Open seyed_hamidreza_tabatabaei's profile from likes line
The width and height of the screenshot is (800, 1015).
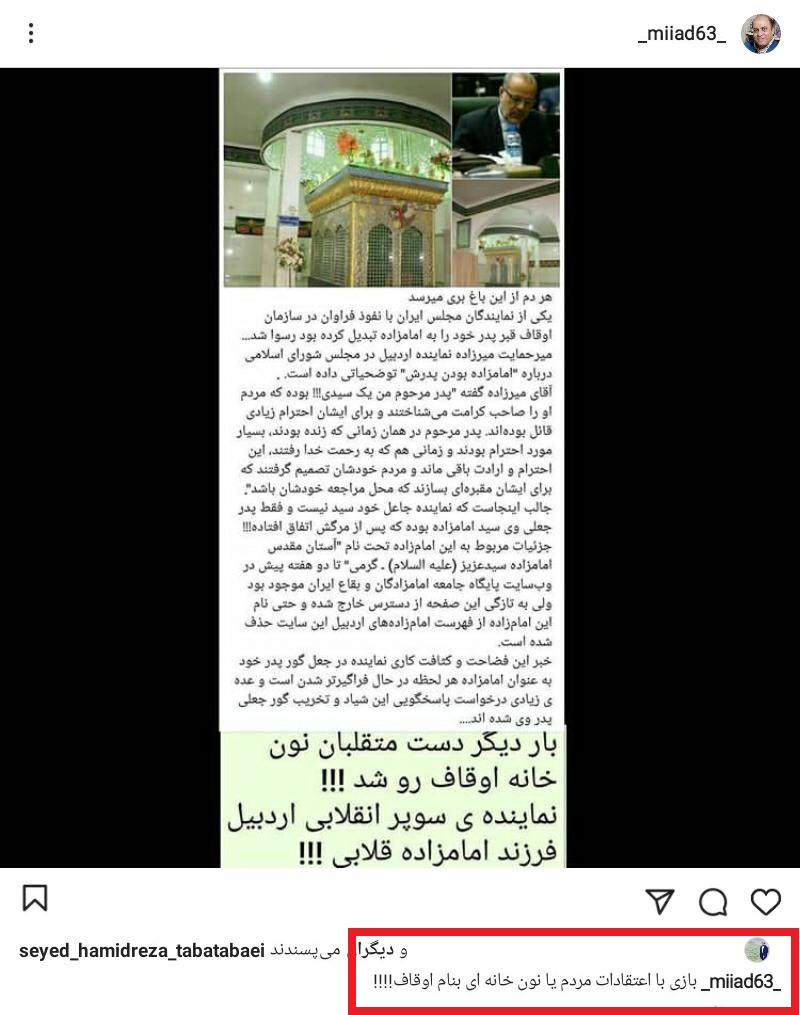tap(141, 950)
